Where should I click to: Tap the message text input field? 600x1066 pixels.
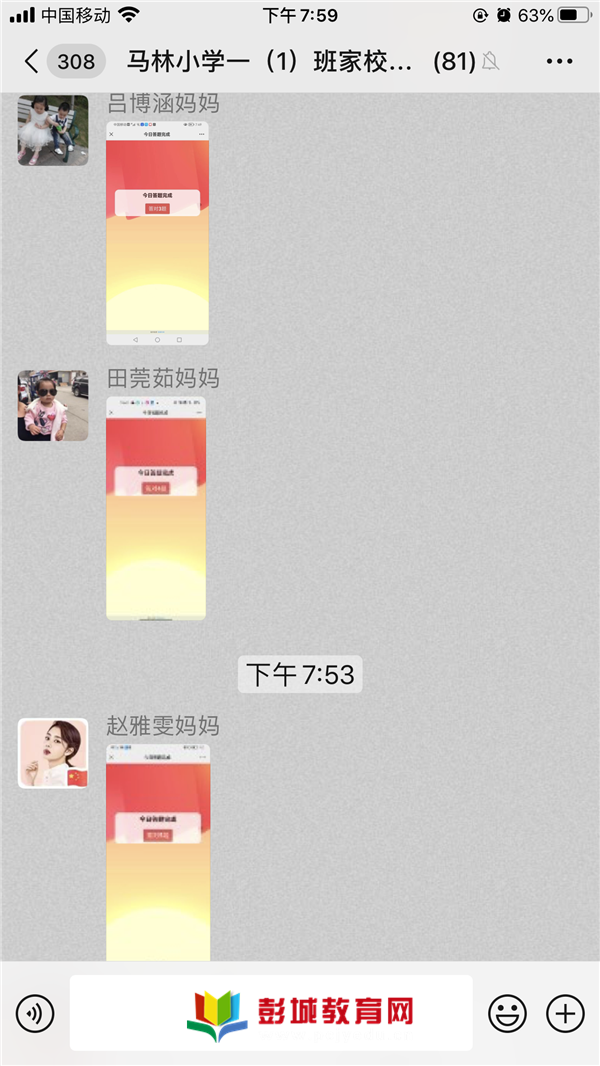pos(271,1013)
